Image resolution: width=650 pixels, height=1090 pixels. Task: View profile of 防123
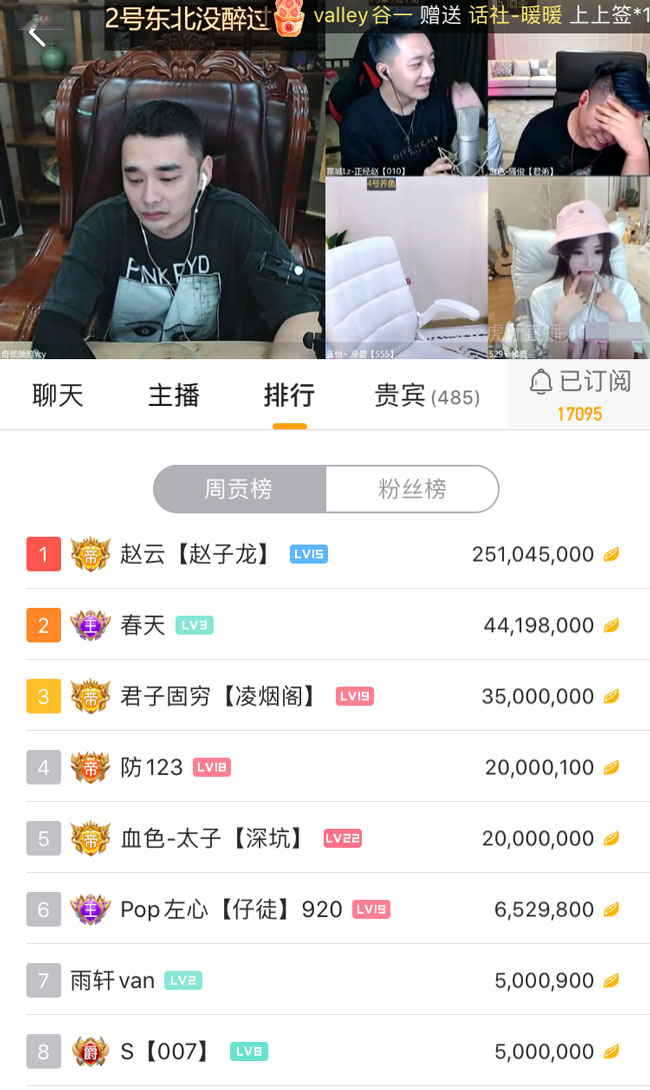coord(152,768)
